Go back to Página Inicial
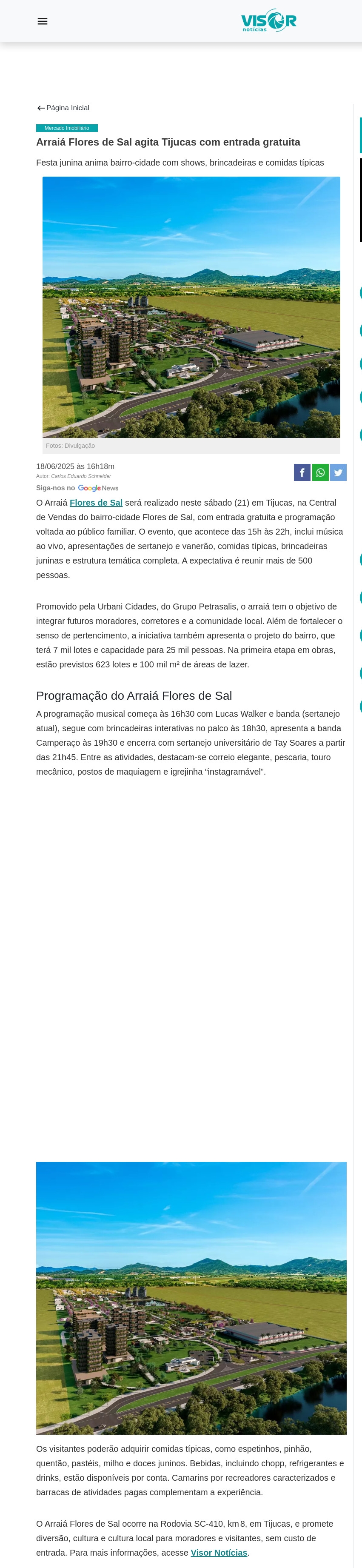This screenshot has height=1568, width=362. click(63, 108)
